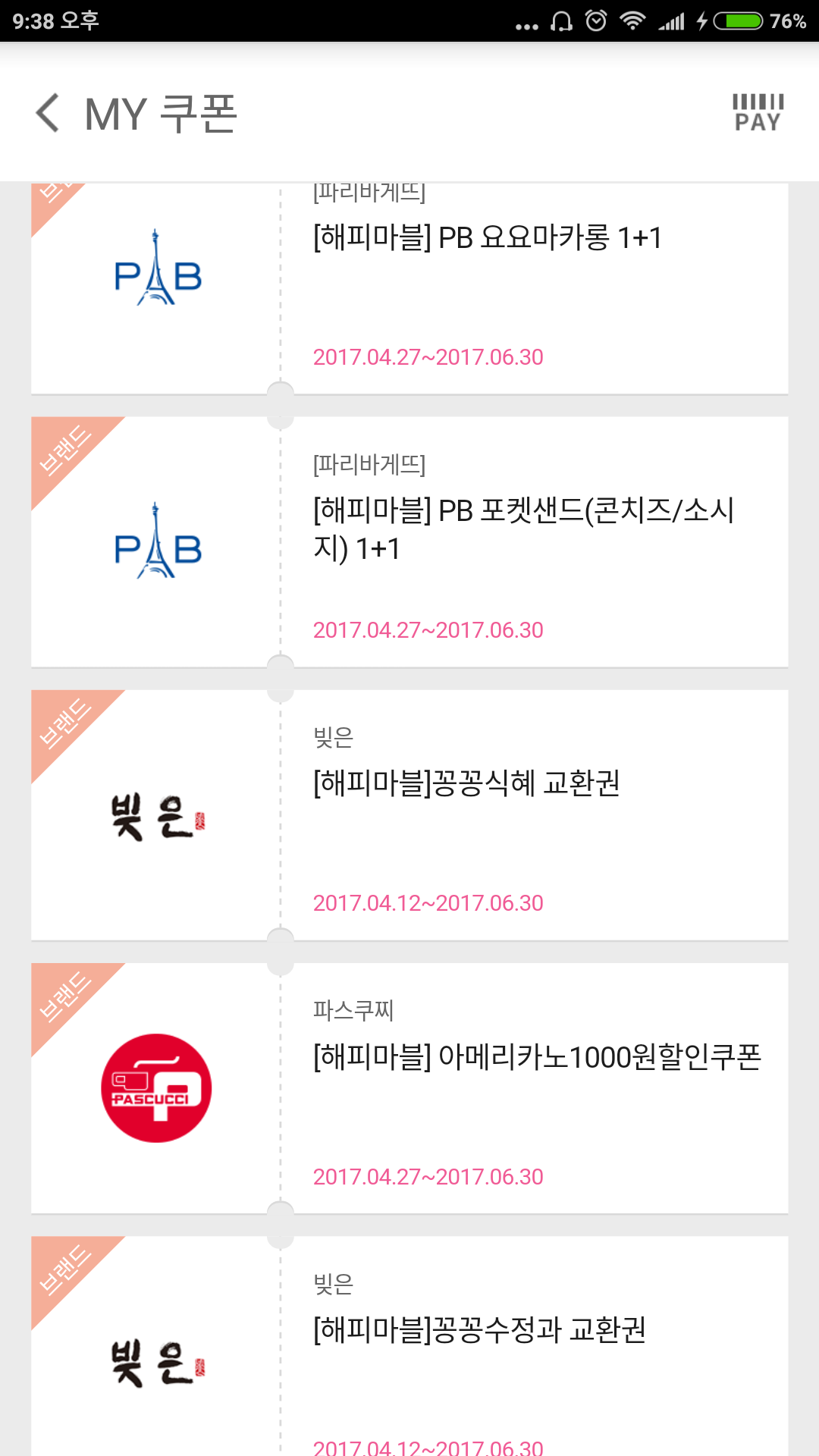Go back from MY 쿠폰 screen
The image size is (819, 1456).
tap(48, 114)
